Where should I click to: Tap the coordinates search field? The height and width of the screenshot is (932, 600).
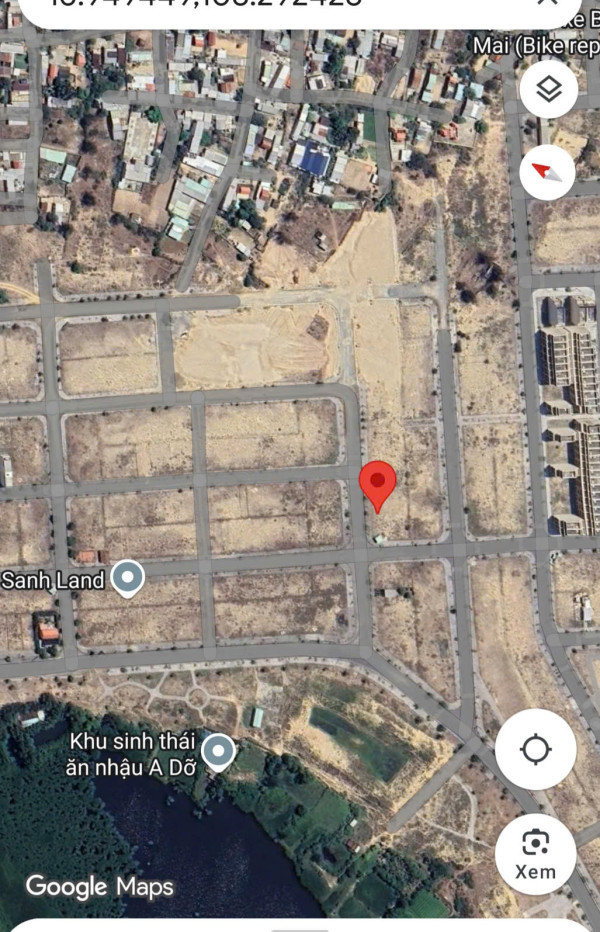point(250,5)
